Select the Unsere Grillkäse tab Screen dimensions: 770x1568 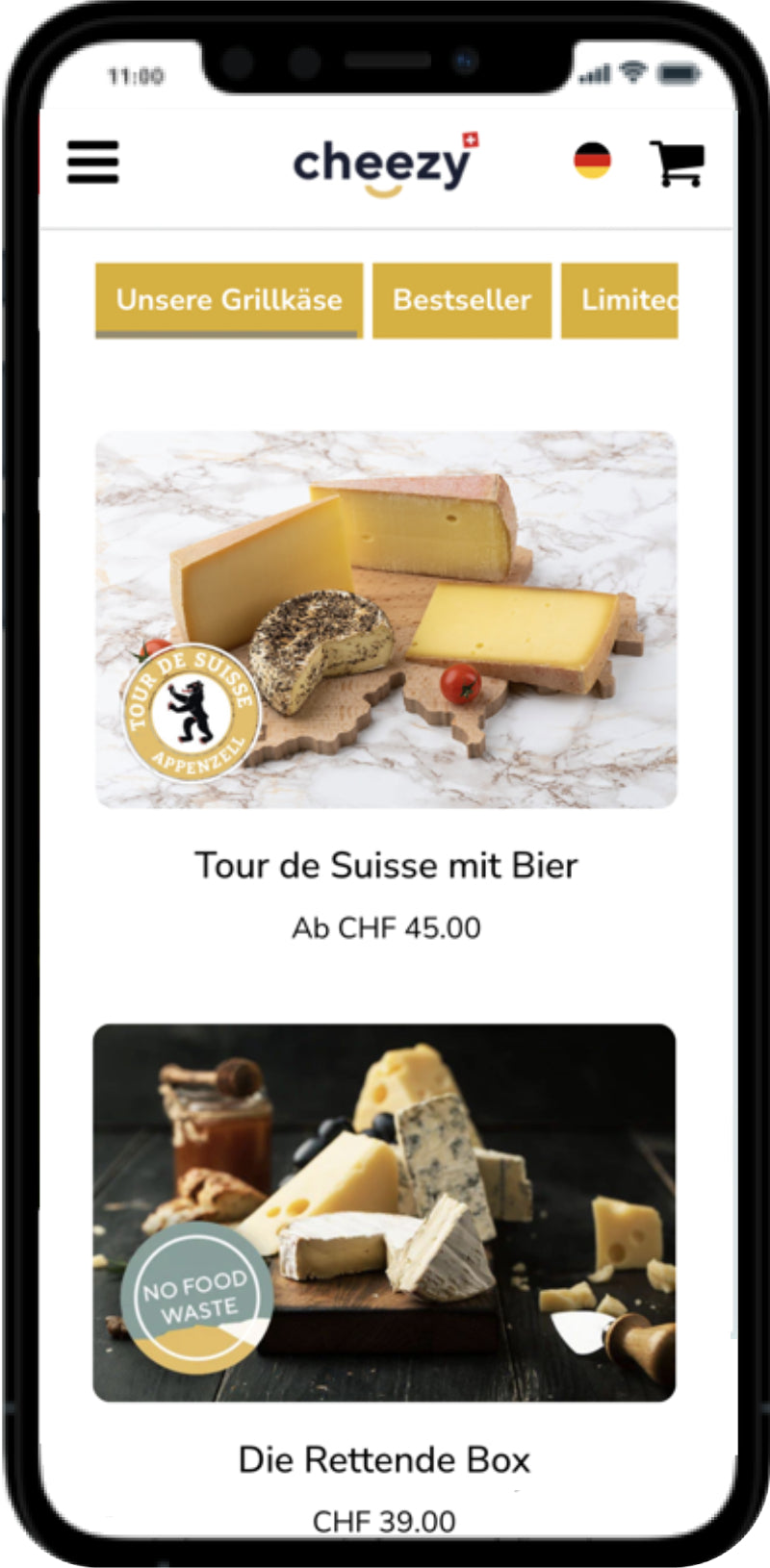click(x=228, y=300)
